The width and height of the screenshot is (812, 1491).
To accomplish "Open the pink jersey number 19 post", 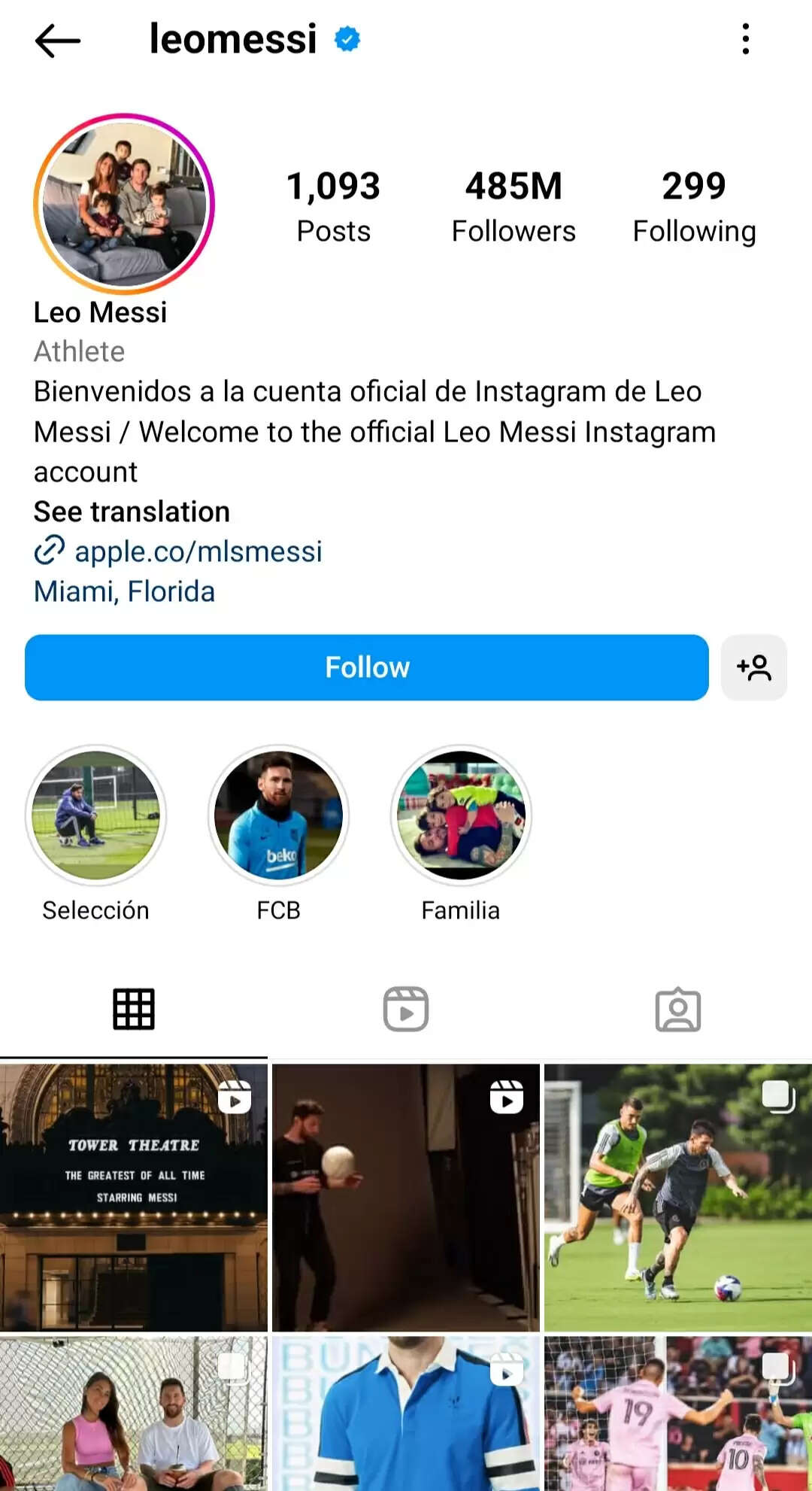I will point(677,1414).
